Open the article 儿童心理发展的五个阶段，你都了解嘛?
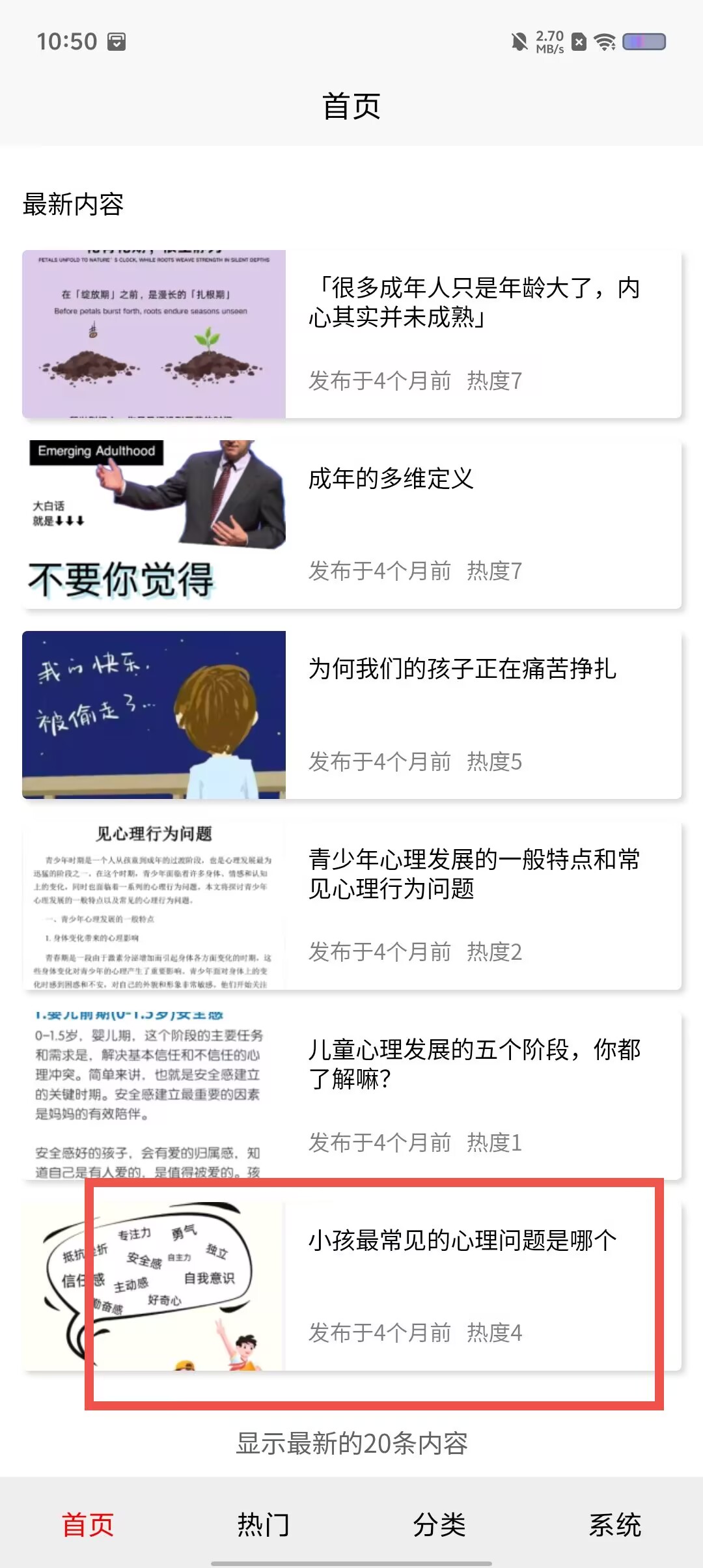 [x=351, y=1096]
